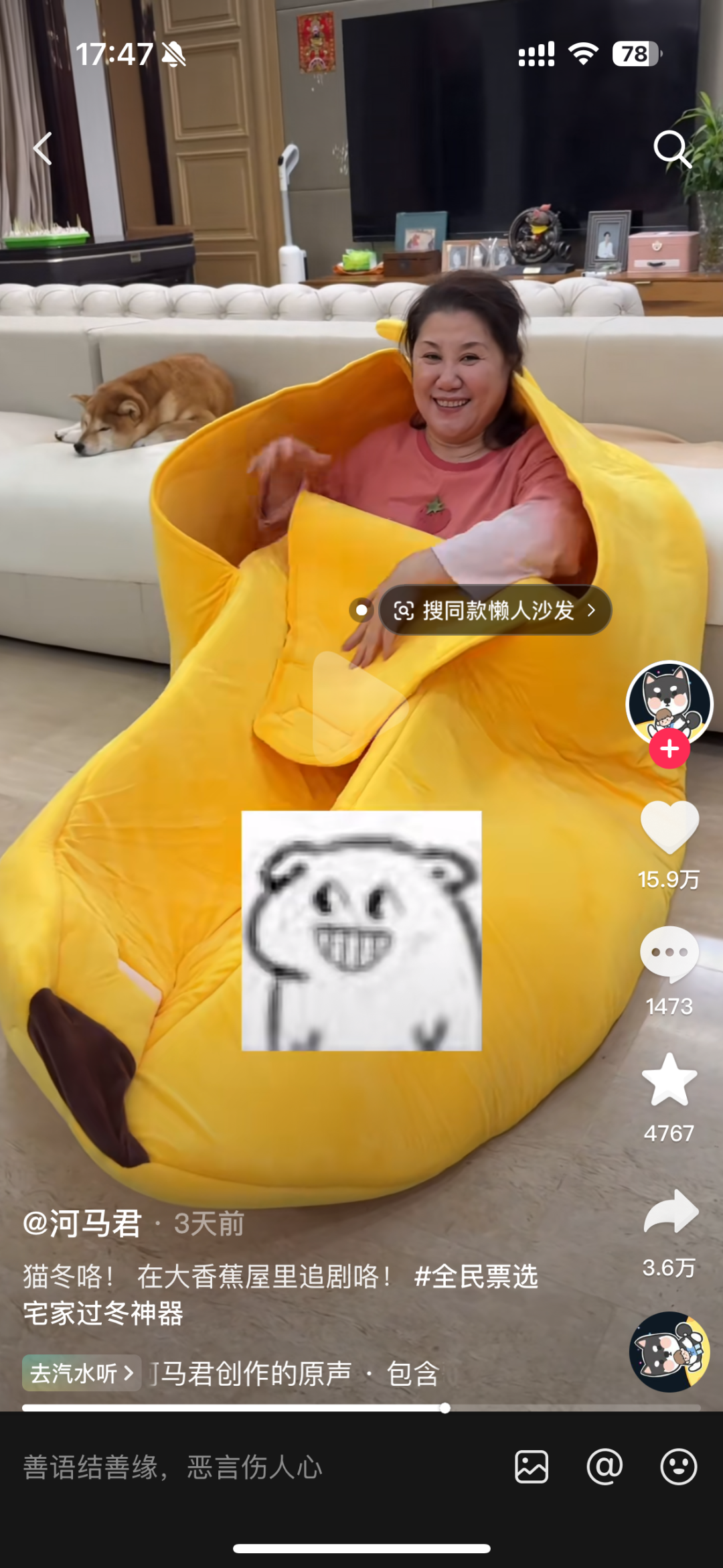Save video with the star icon
The image size is (723, 1568).
click(669, 1079)
